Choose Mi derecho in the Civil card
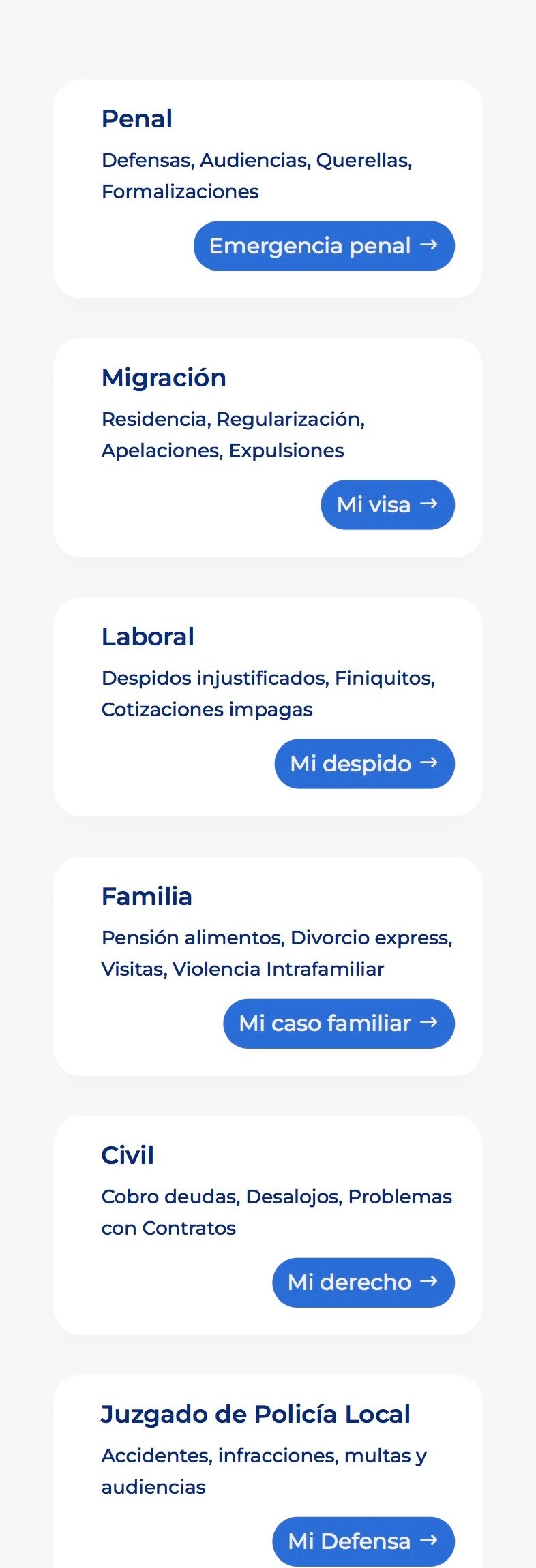Viewport: 536px width, 1568px height. click(363, 1282)
